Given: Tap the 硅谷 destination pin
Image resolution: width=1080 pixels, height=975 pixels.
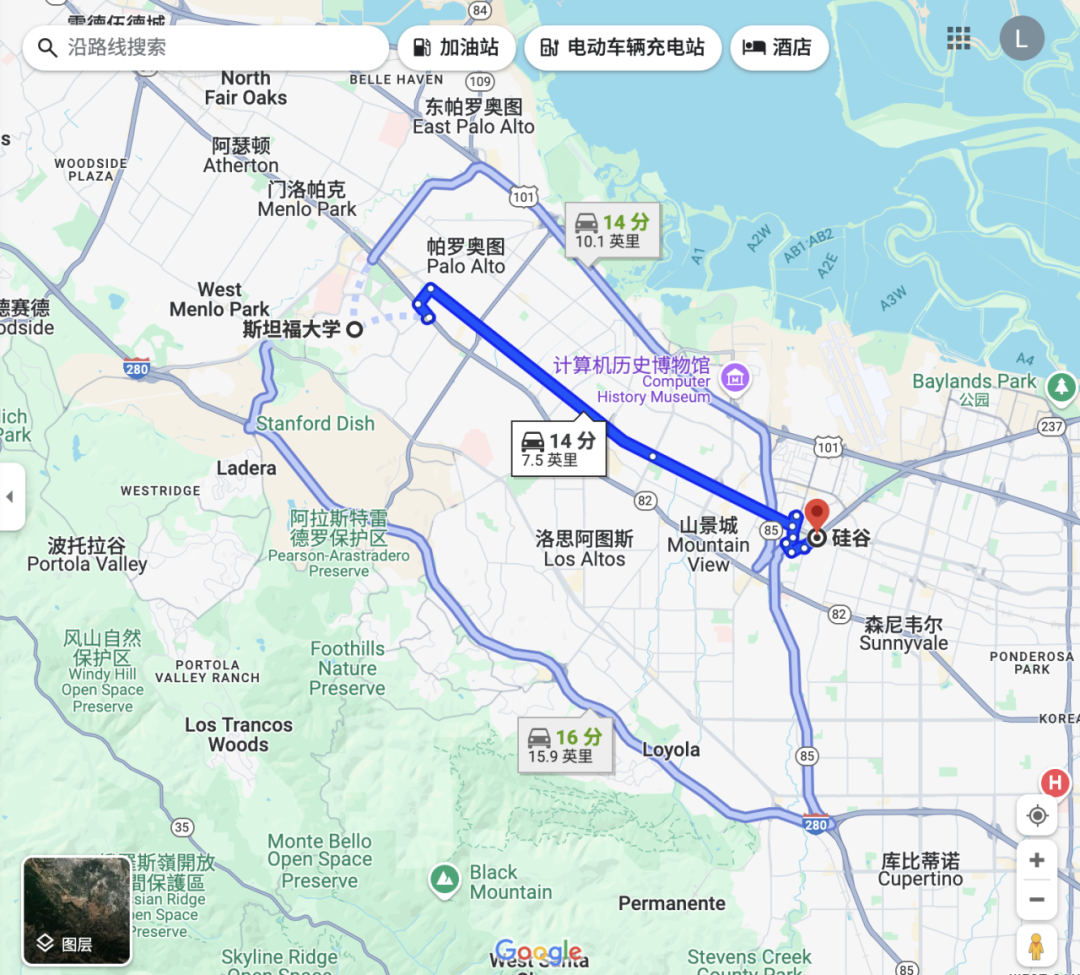Looking at the screenshot, I should (x=817, y=516).
